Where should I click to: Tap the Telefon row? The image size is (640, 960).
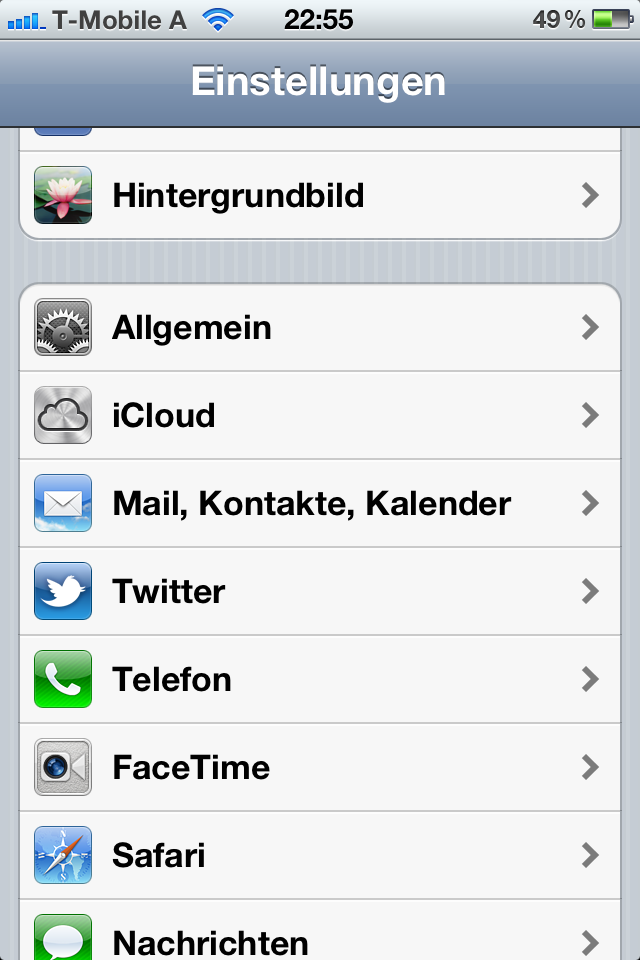[x=320, y=679]
